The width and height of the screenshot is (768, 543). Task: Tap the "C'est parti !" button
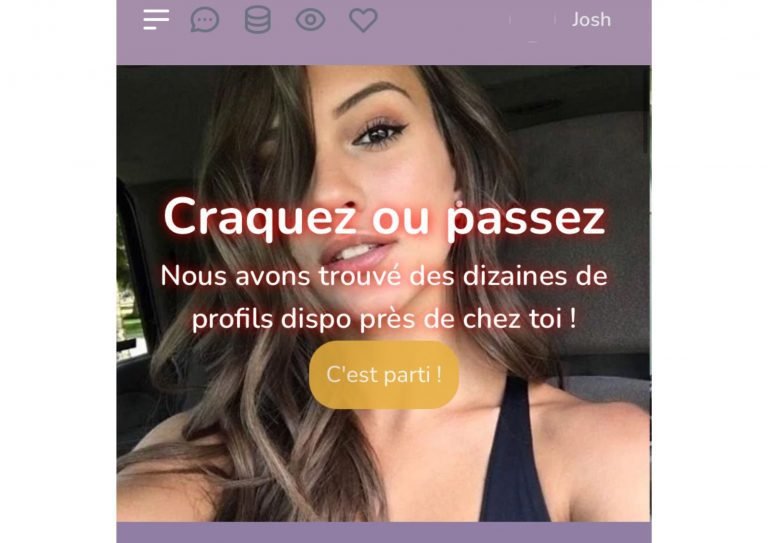click(x=384, y=375)
